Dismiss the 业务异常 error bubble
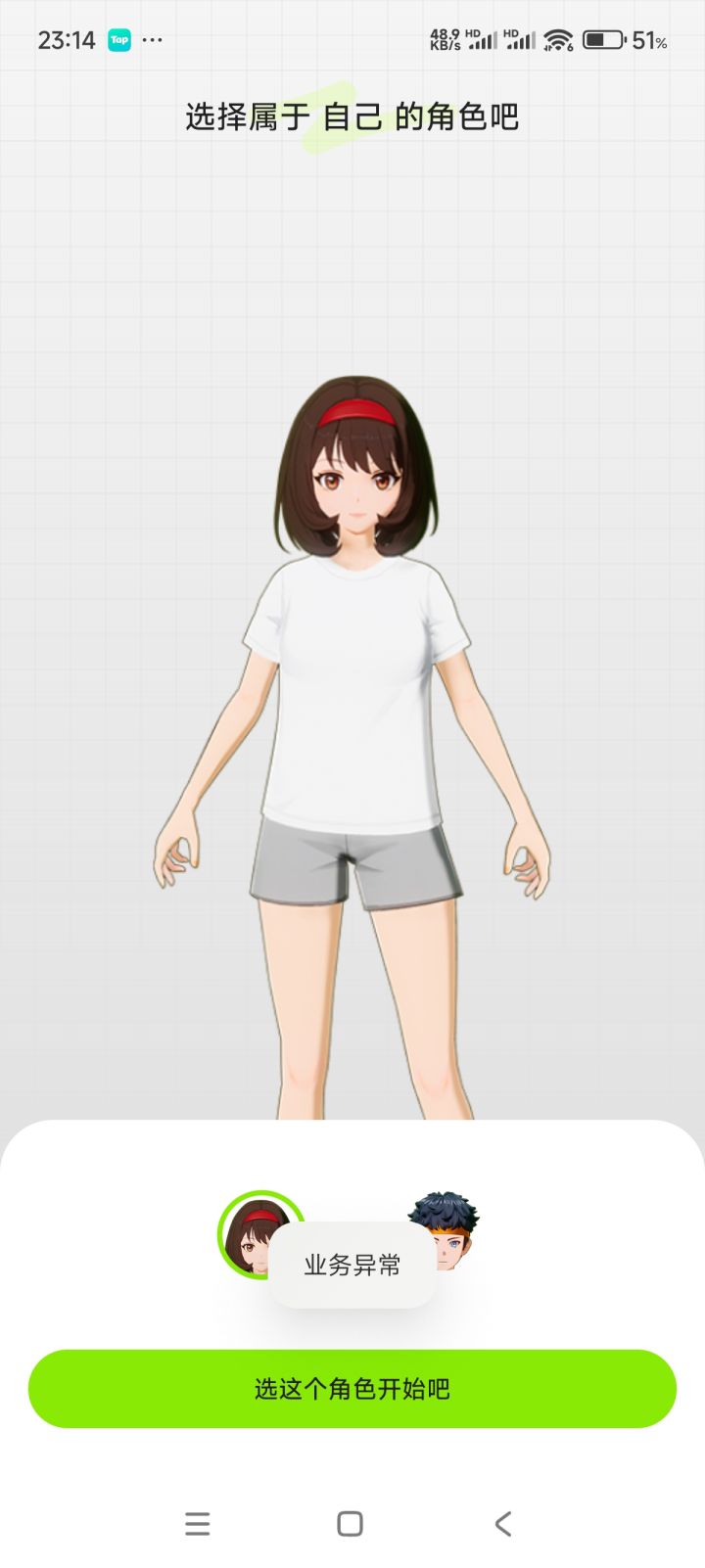The height and width of the screenshot is (1568, 705). [x=352, y=1263]
